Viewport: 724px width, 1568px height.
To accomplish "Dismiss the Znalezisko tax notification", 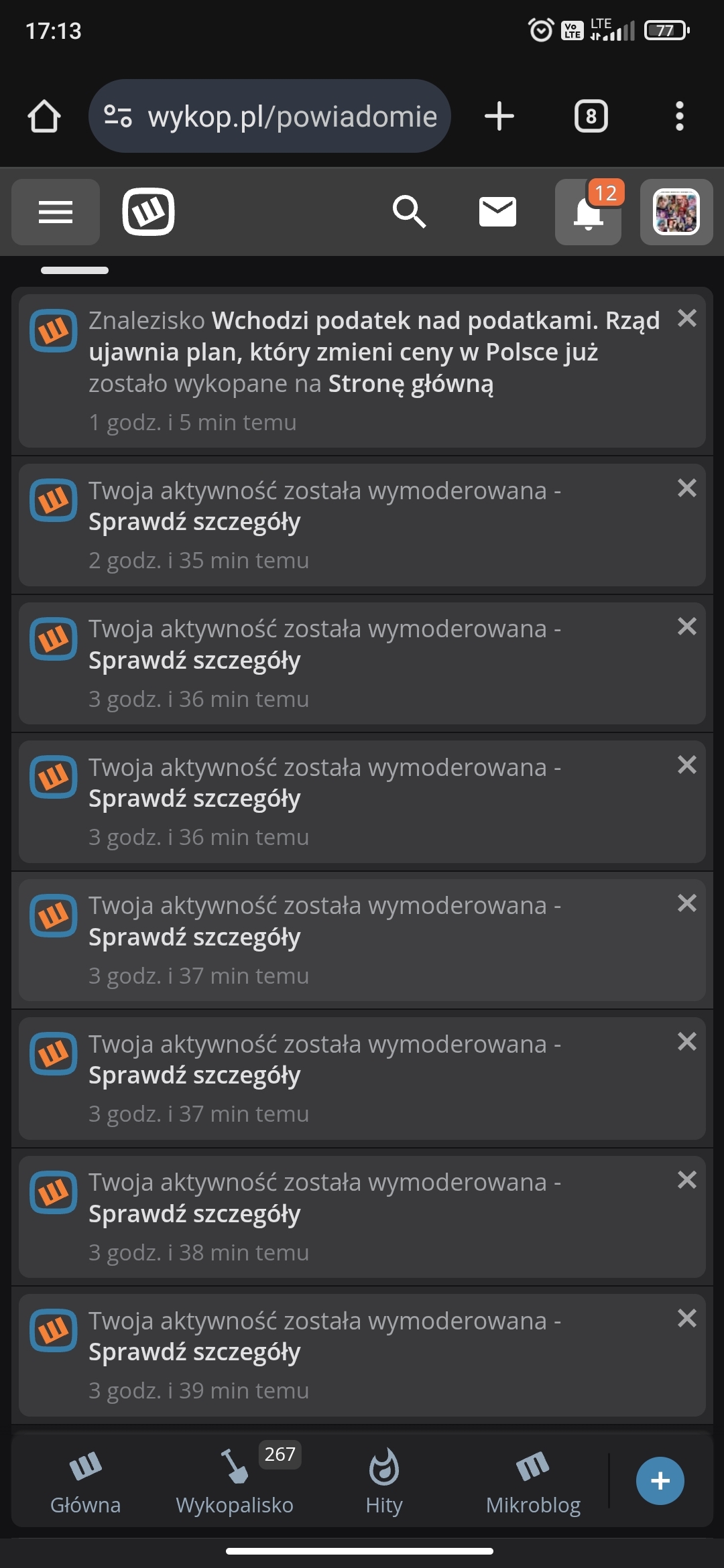I will (686, 318).
